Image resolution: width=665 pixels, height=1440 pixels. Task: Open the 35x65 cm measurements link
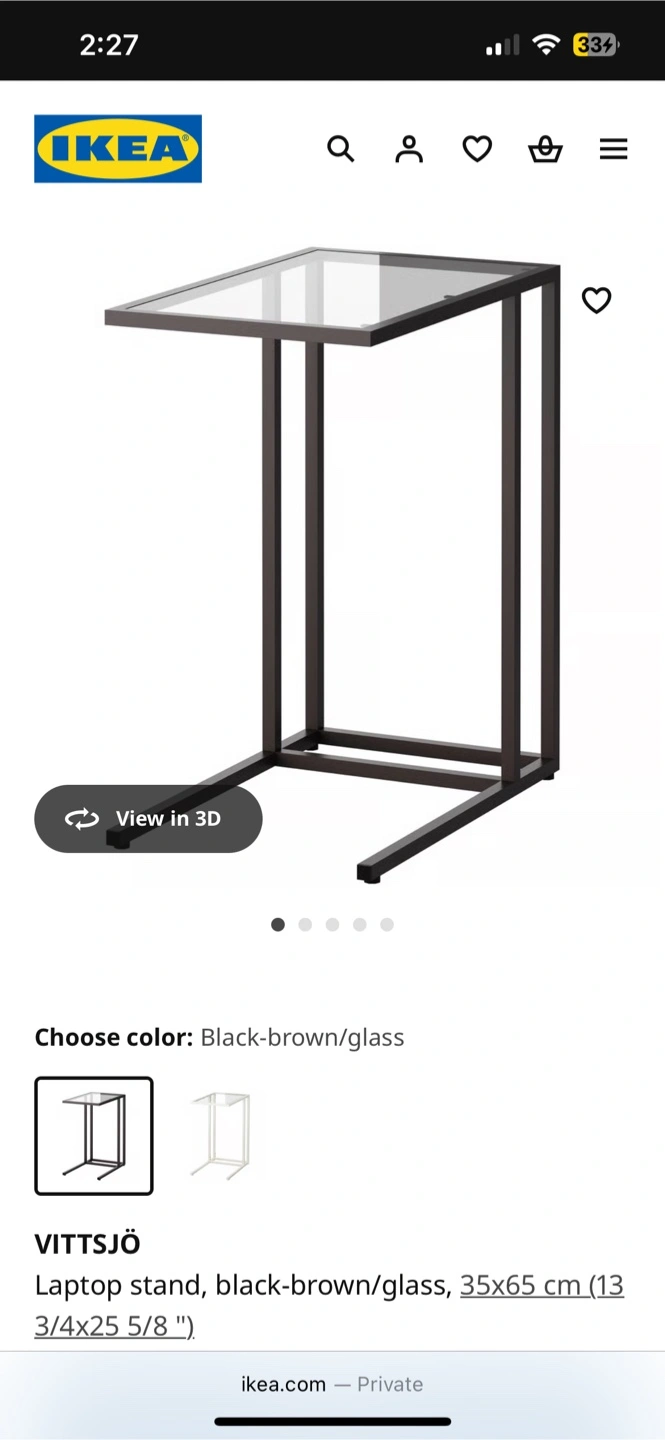[x=329, y=1305]
